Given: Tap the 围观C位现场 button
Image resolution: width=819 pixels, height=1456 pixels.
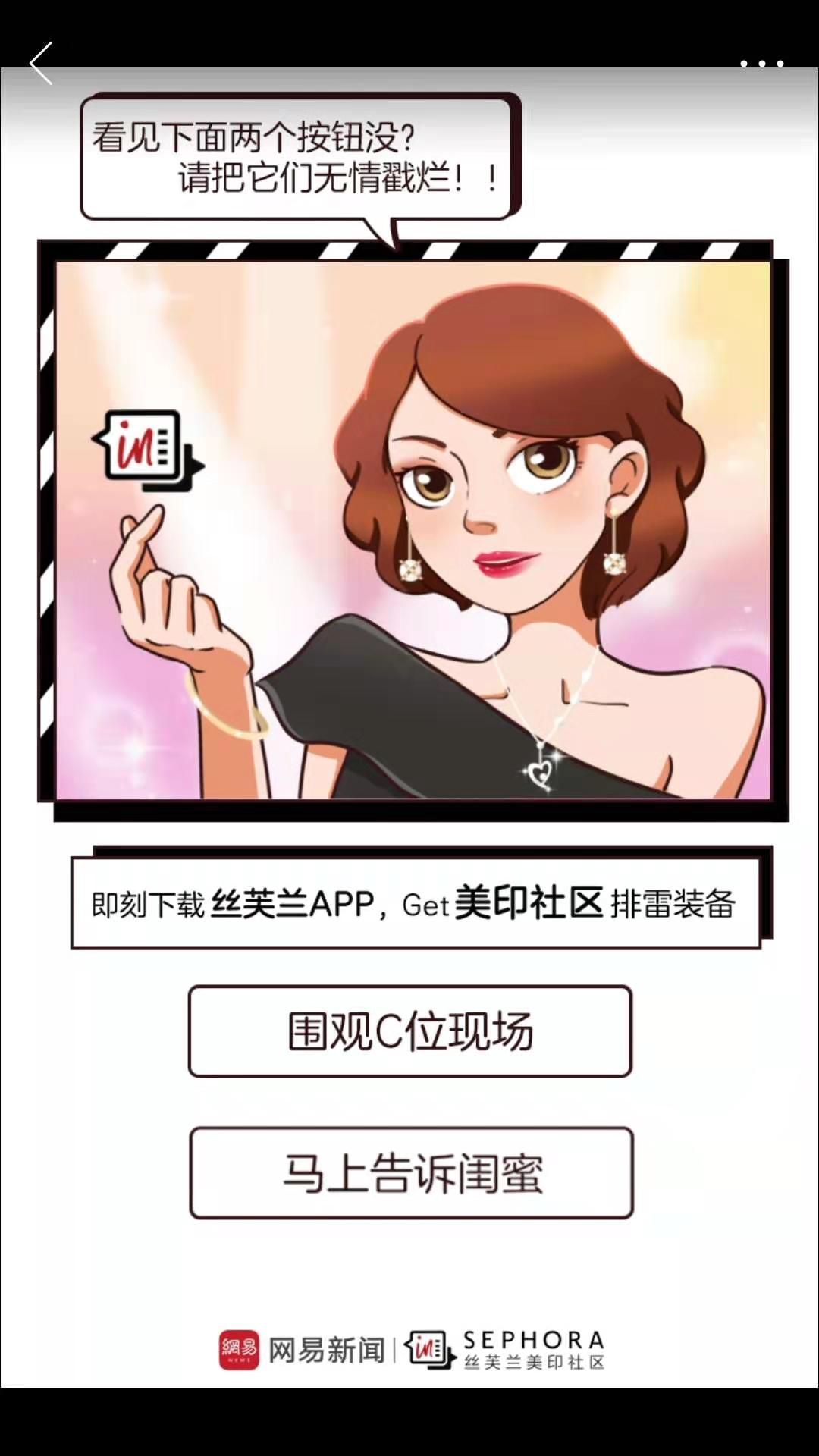Looking at the screenshot, I should pyautogui.click(x=410, y=1031).
